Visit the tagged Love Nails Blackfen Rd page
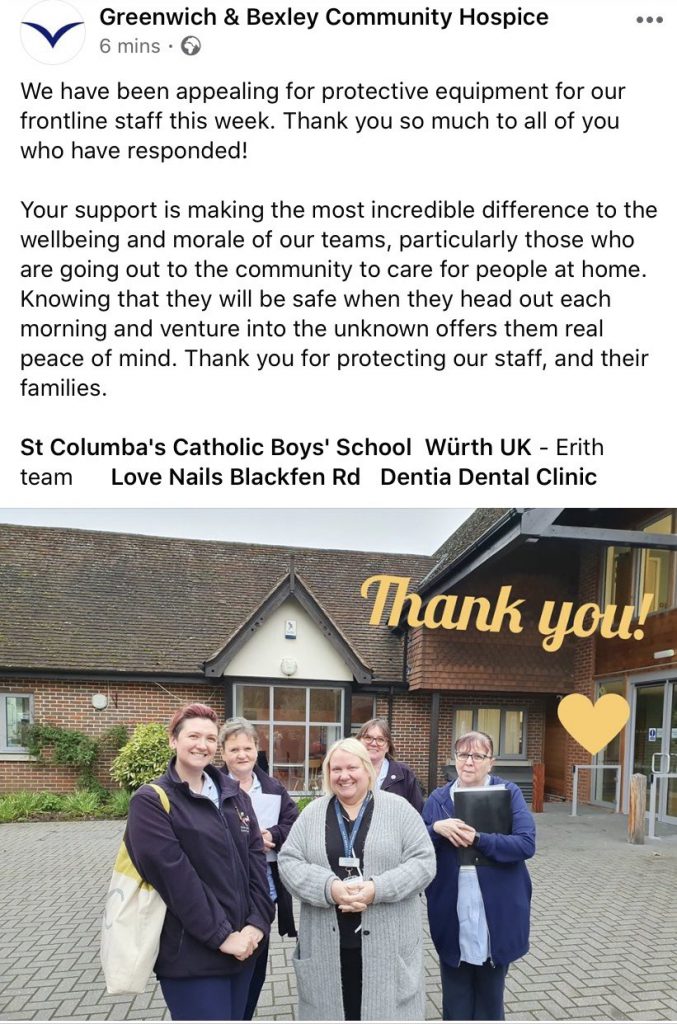The width and height of the screenshot is (677, 1024). coord(235,477)
